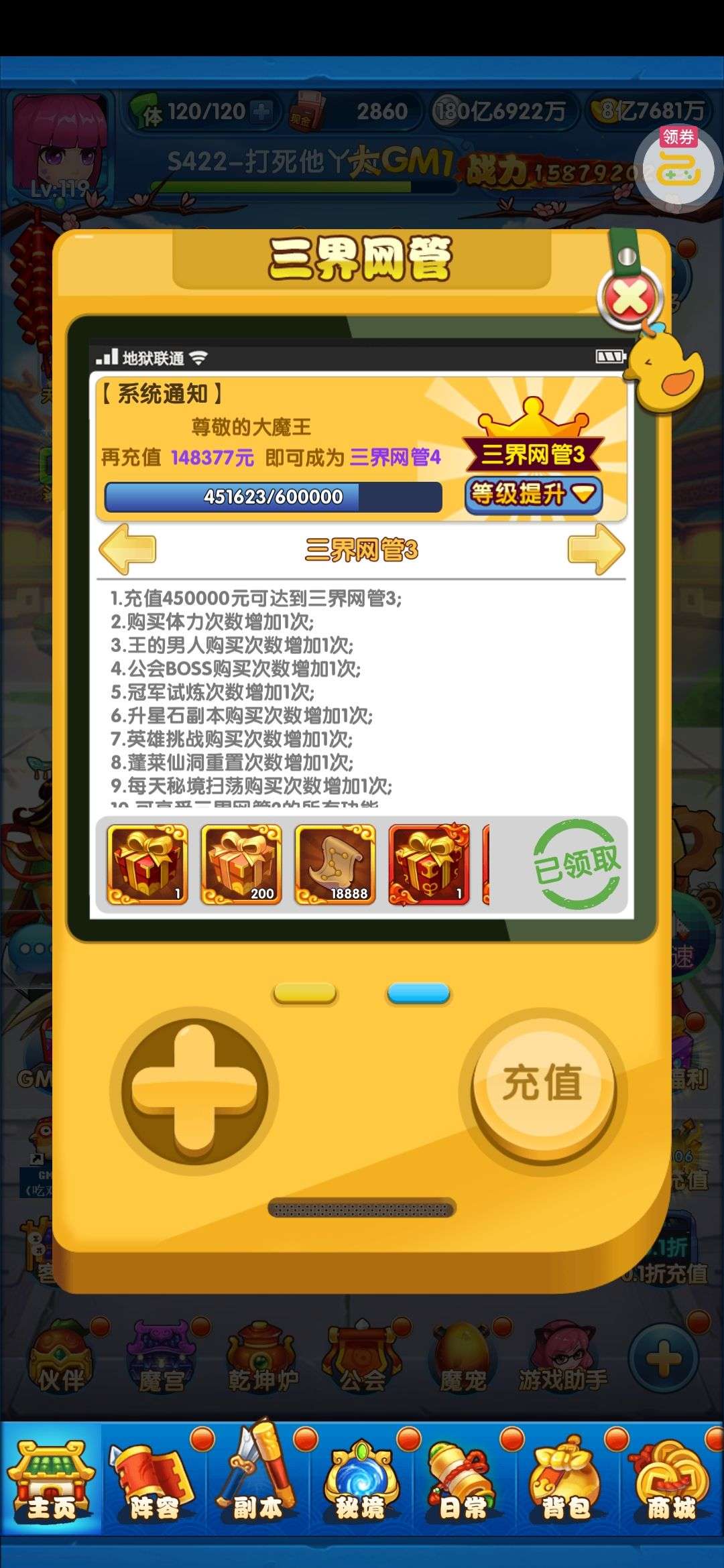Open the 背包 tab
The width and height of the screenshot is (724, 1568).
pos(567,1479)
